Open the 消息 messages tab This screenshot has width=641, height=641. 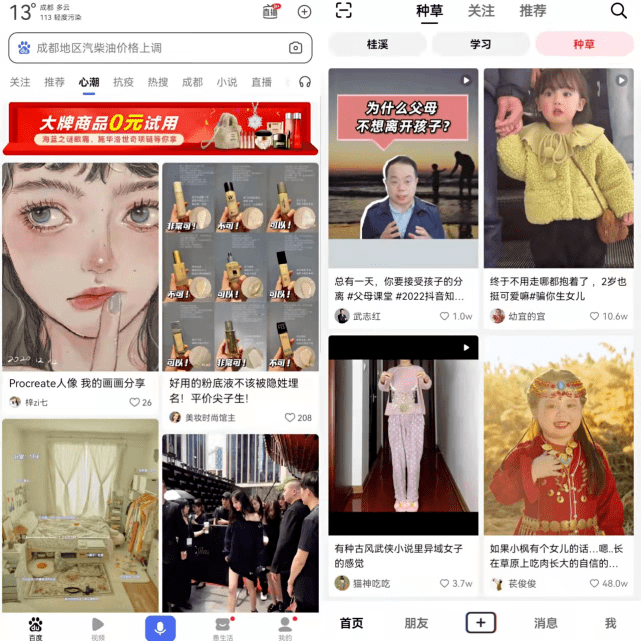click(x=545, y=623)
